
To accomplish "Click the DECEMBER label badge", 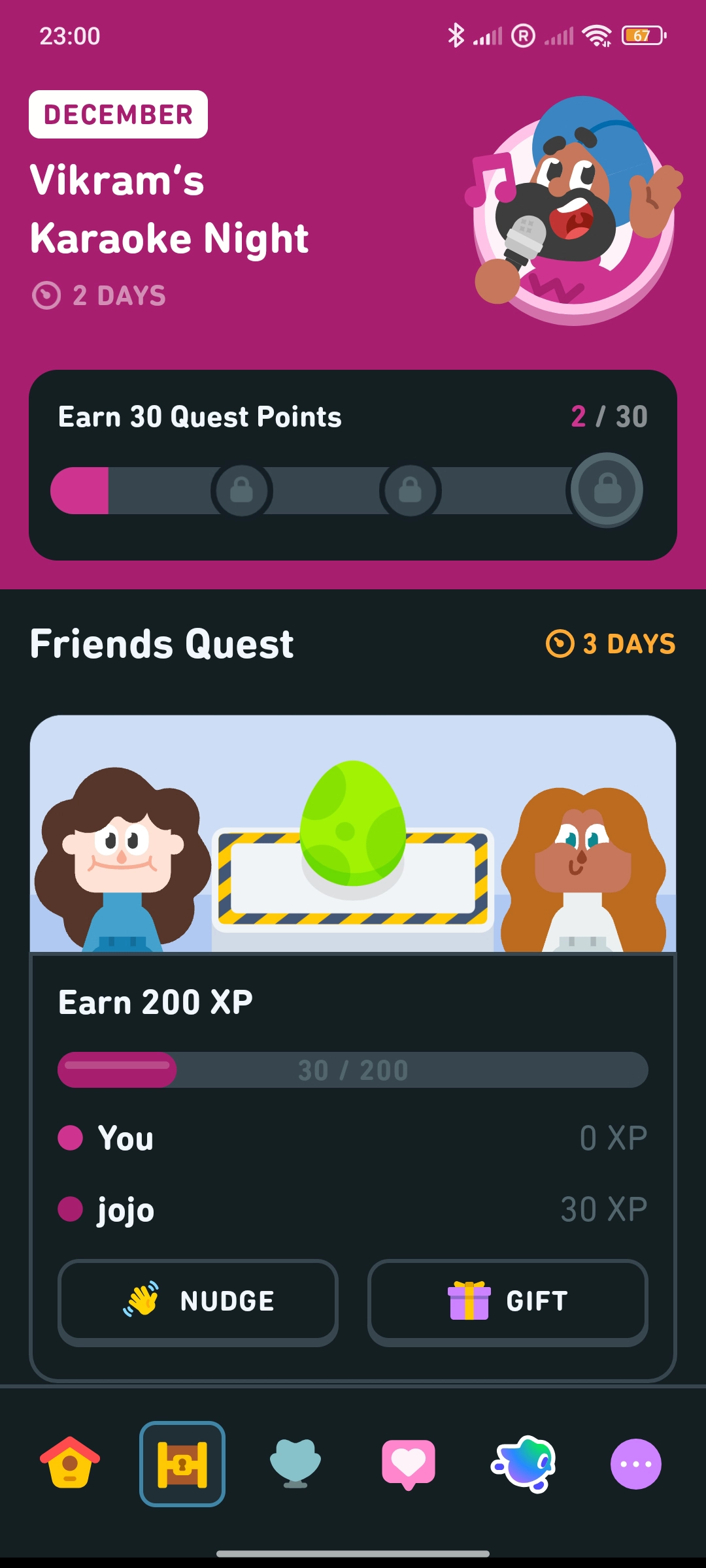I will 118,114.
